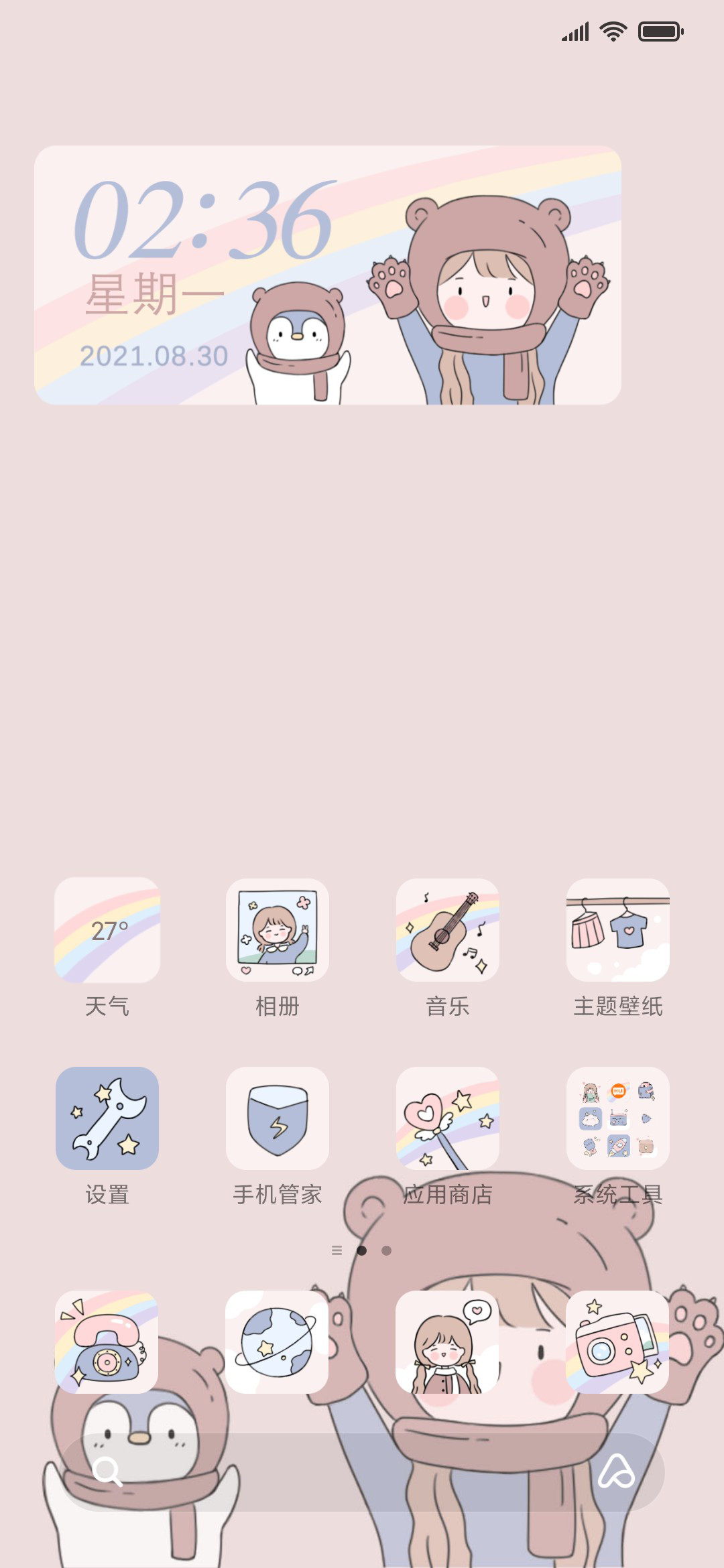
Task: Launch the planet browser icon in dock
Action: pyautogui.click(x=278, y=1342)
